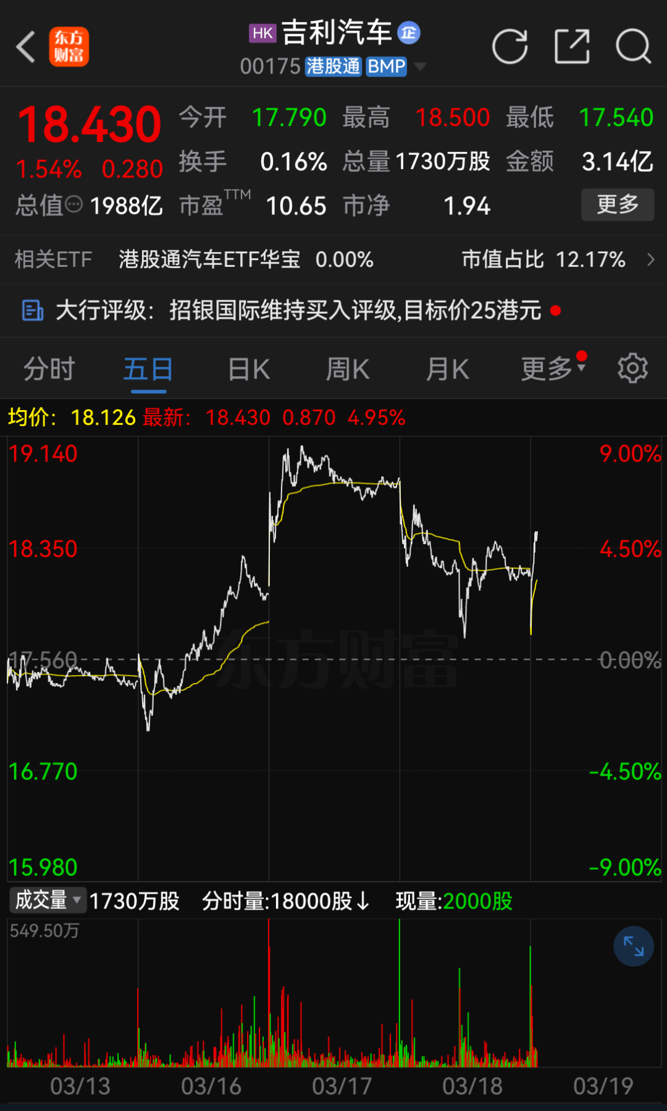Open the related ETF row 港股通汽车ETF华宝
The height and width of the screenshot is (1111, 667).
point(330,260)
